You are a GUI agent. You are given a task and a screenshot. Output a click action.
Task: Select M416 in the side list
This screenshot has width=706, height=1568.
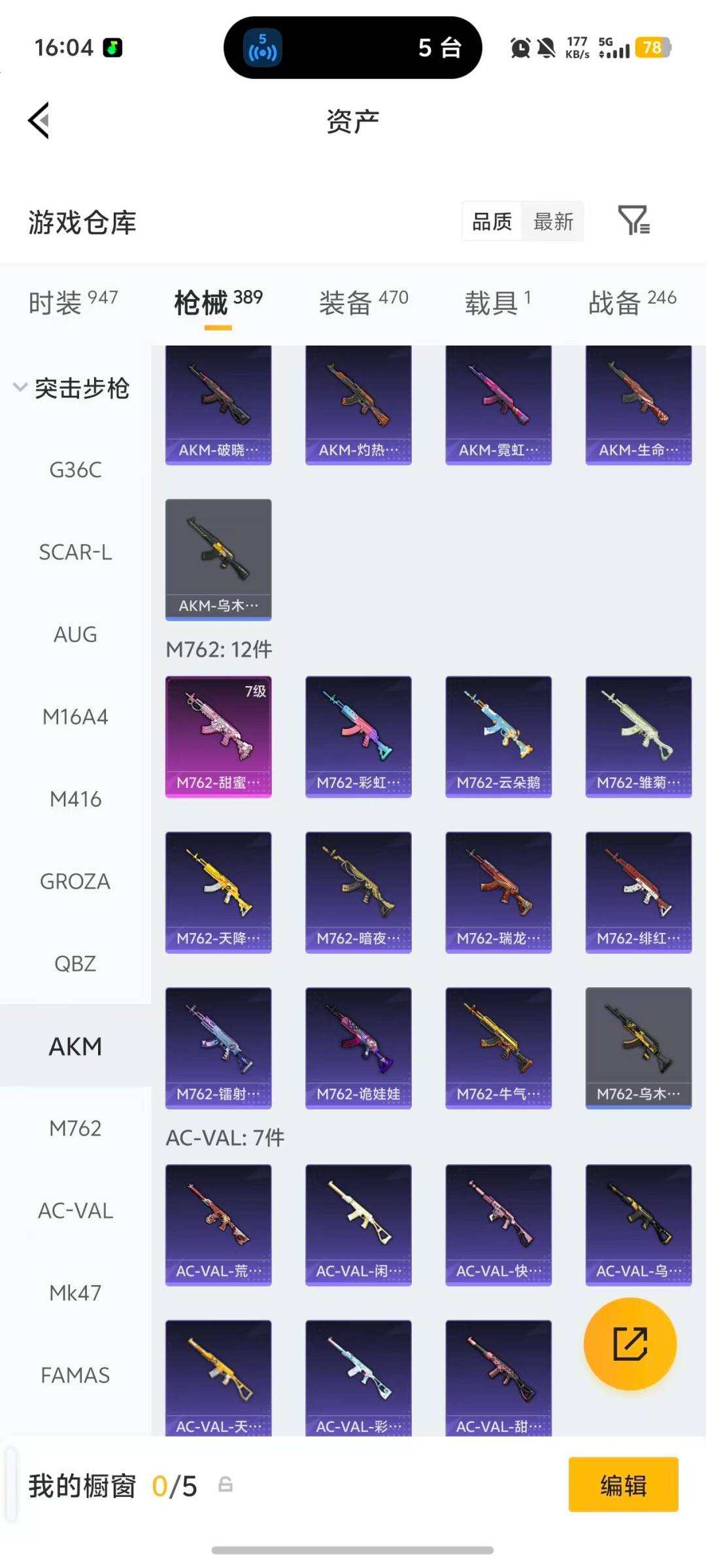click(x=75, y=799)
